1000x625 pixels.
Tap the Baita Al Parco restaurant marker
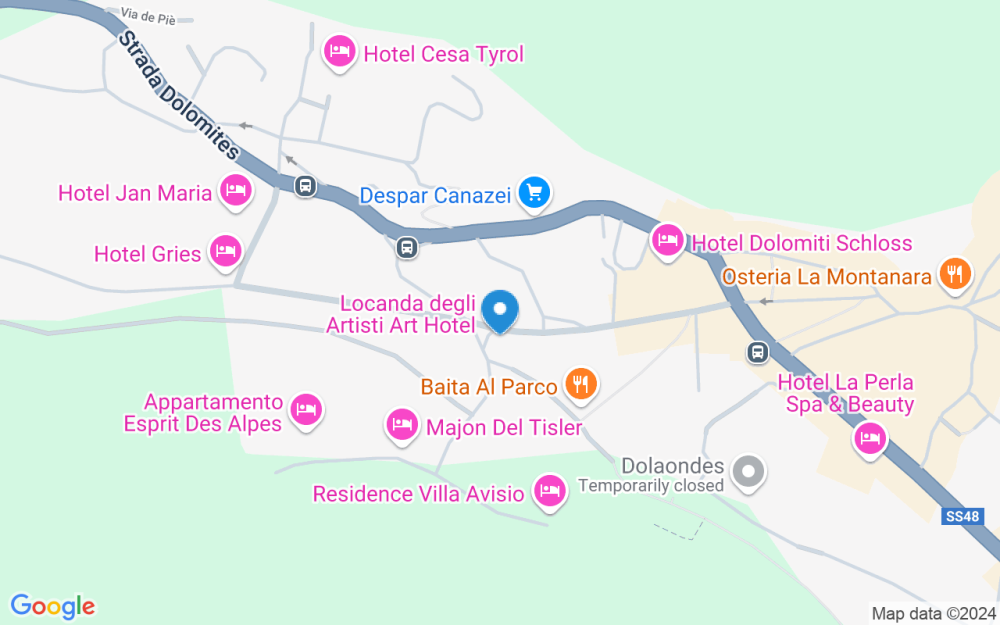point(580,382)
